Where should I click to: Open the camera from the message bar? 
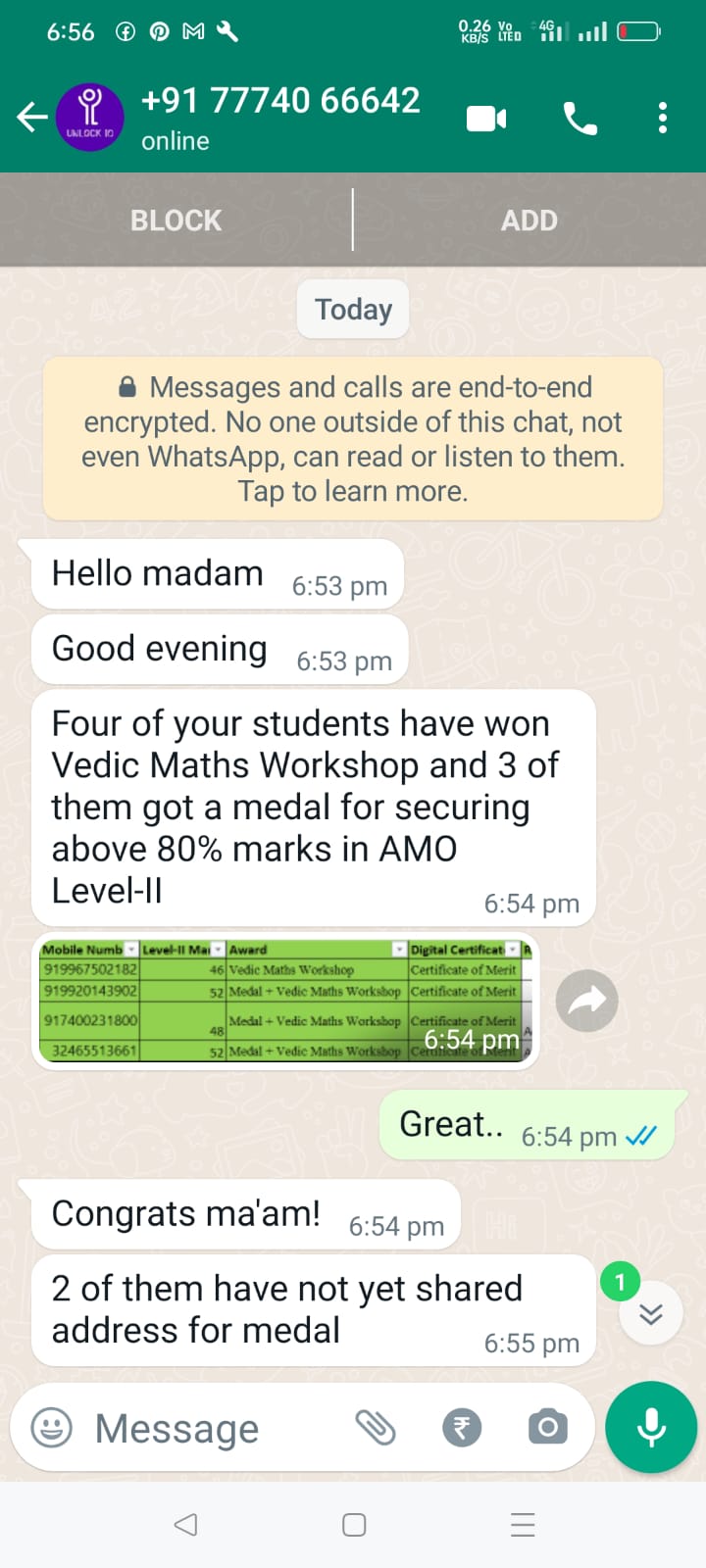click(547, 1428)
